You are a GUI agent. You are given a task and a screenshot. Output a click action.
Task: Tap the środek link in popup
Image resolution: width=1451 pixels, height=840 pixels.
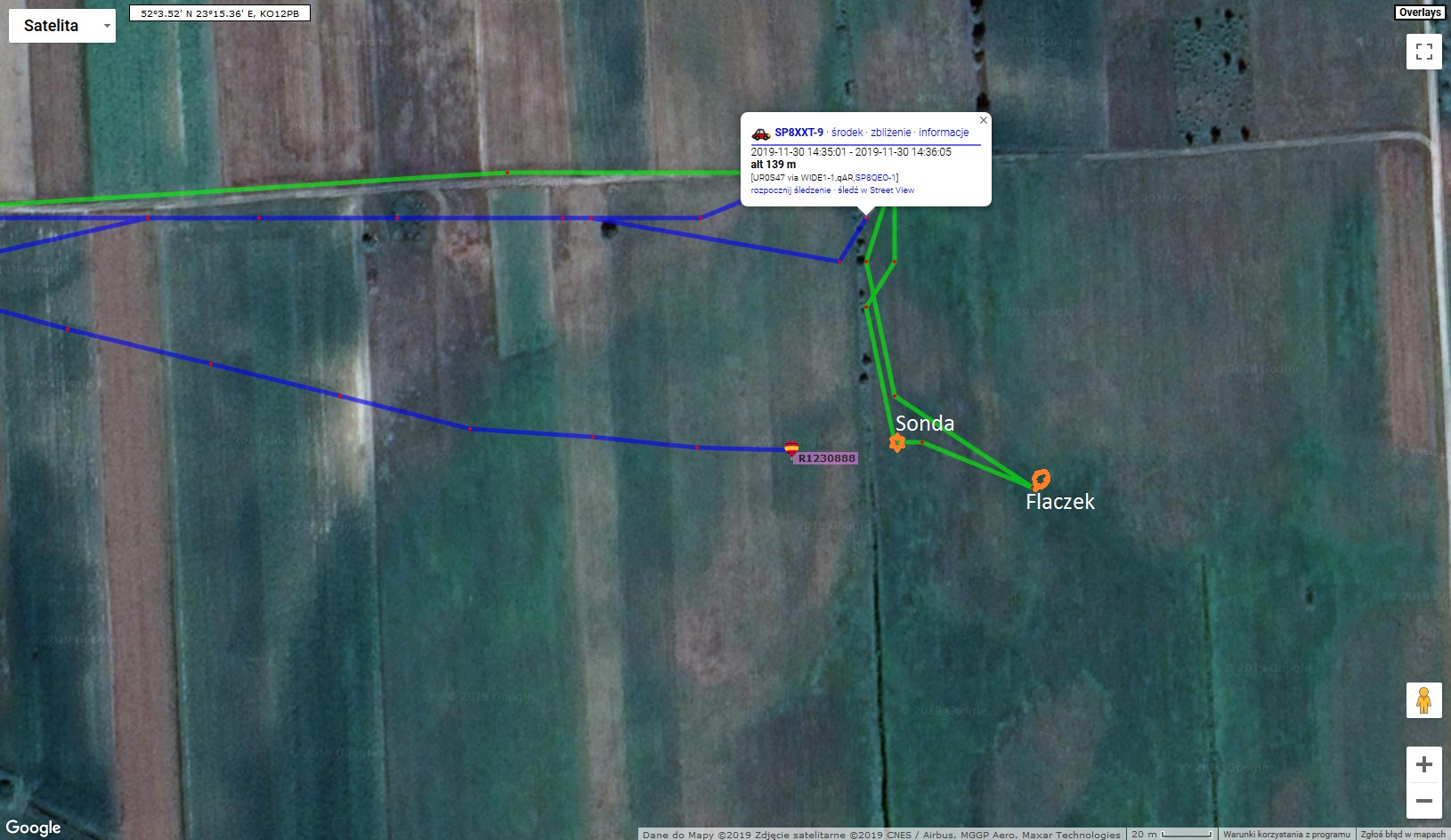click(847, 133)
